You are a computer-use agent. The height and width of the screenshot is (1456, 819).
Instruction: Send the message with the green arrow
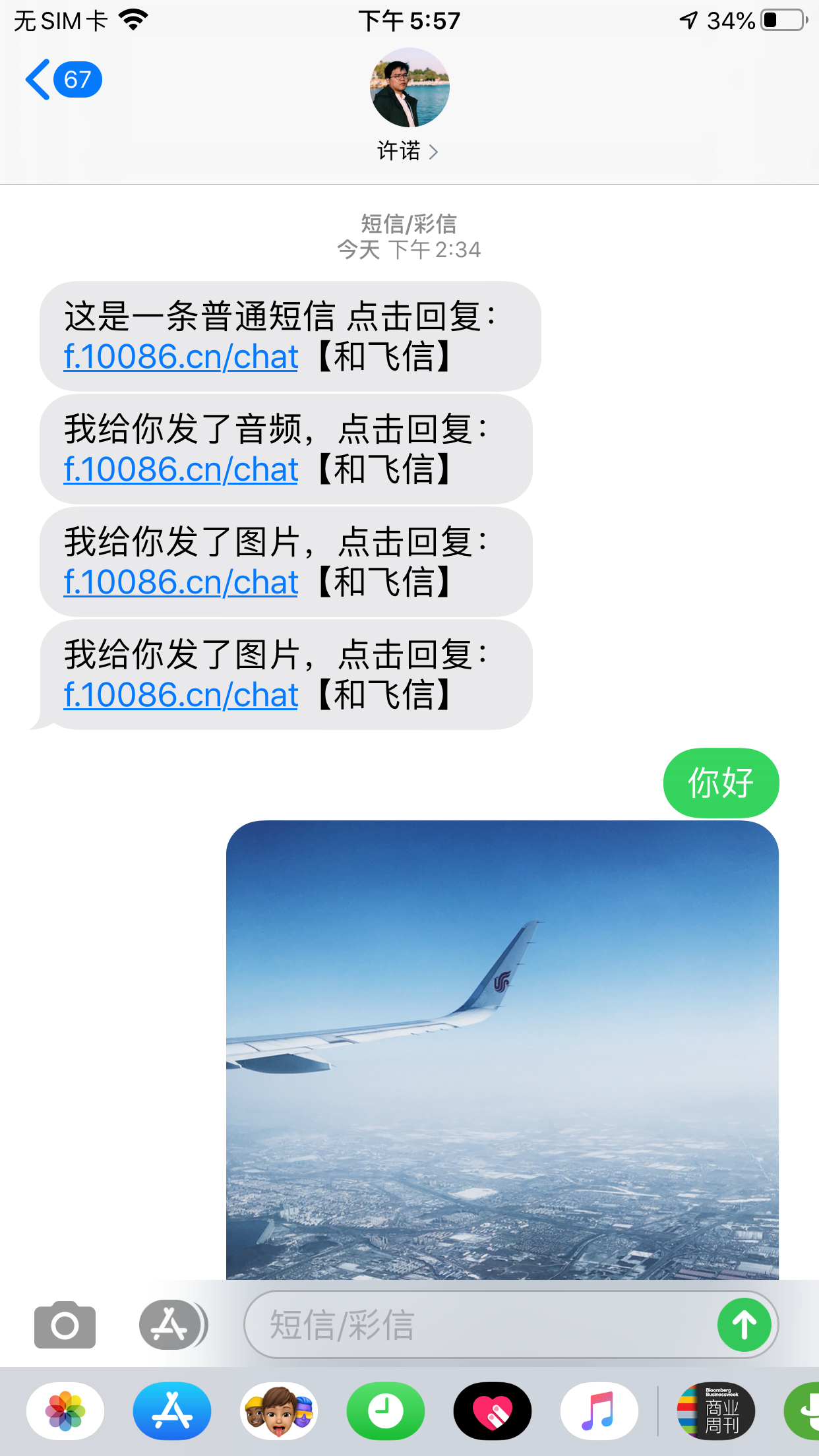pyautogui.click(x=744, y=1325)
